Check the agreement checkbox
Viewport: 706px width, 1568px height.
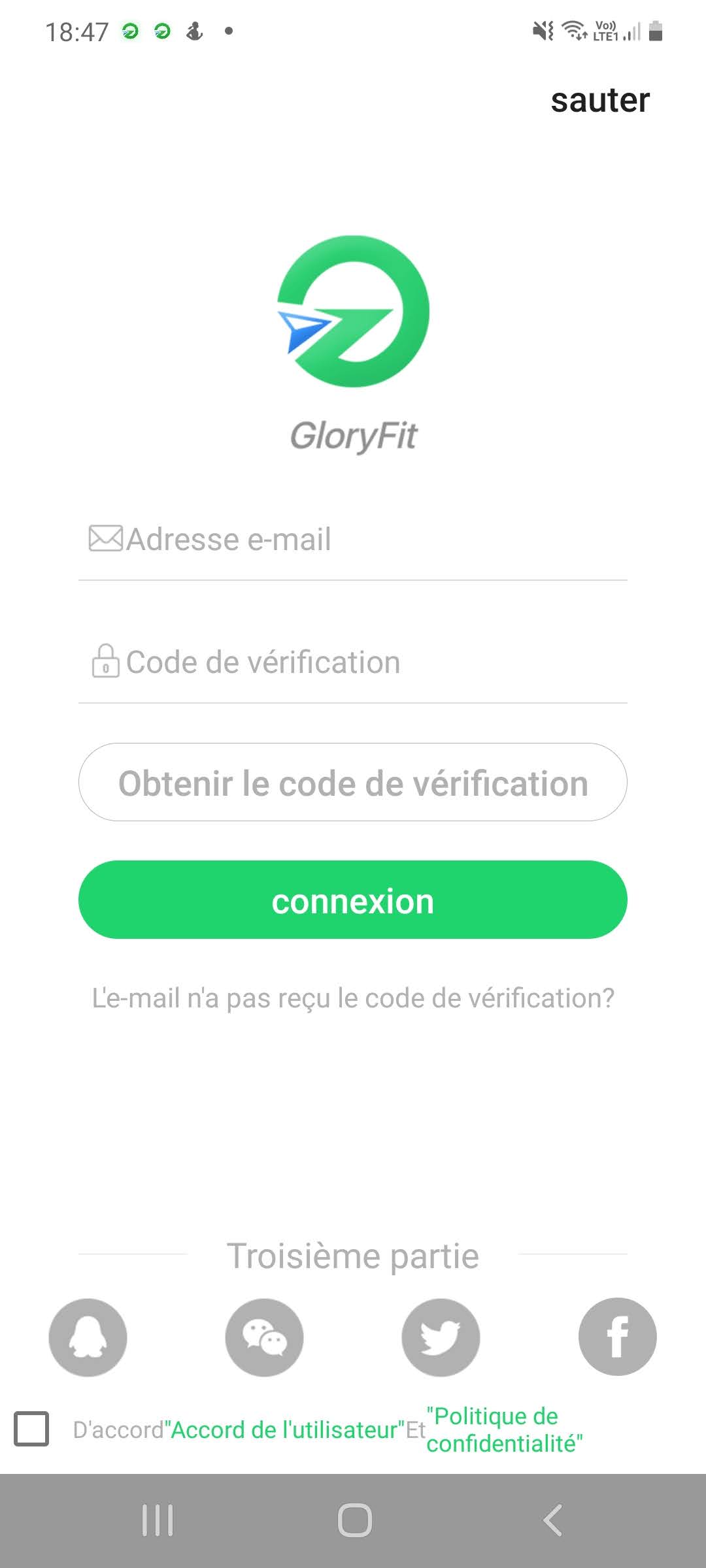(x=31, y=1428)
